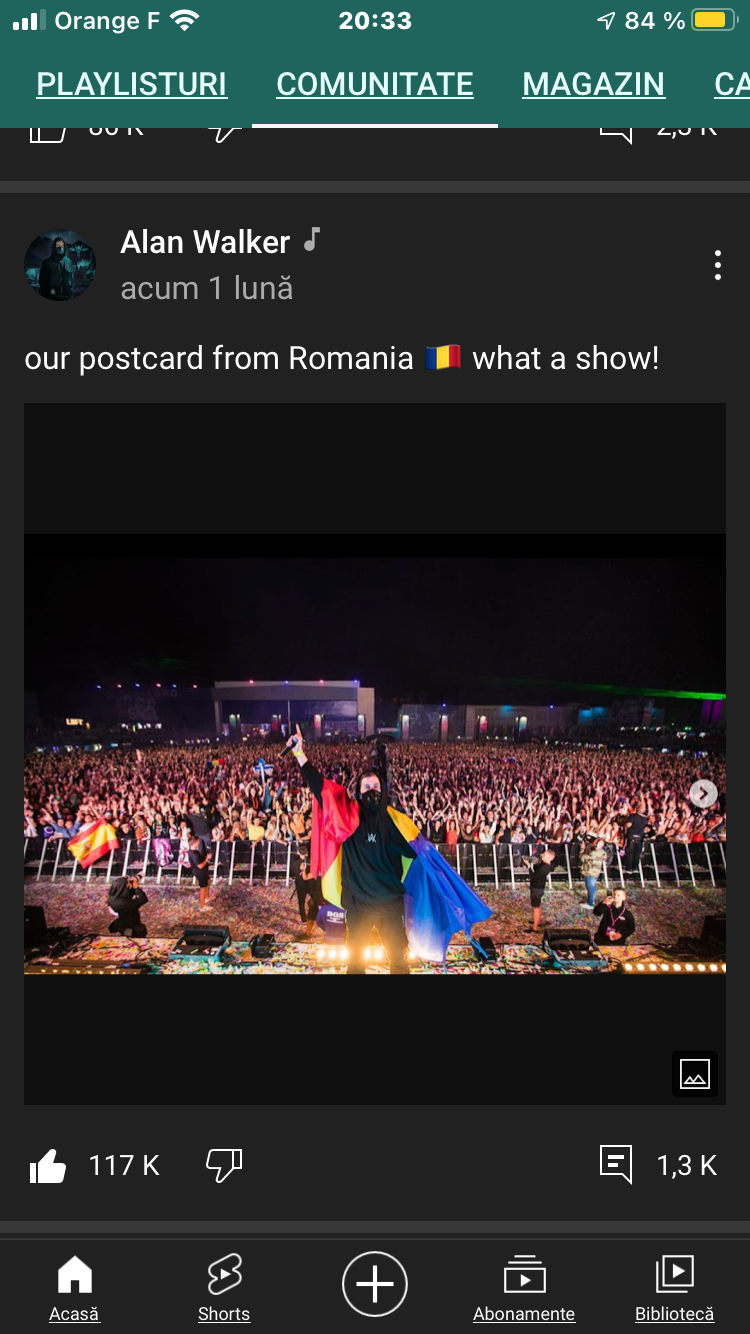Switch to Shorts
750x1334 pixels.
(224, 1288)
